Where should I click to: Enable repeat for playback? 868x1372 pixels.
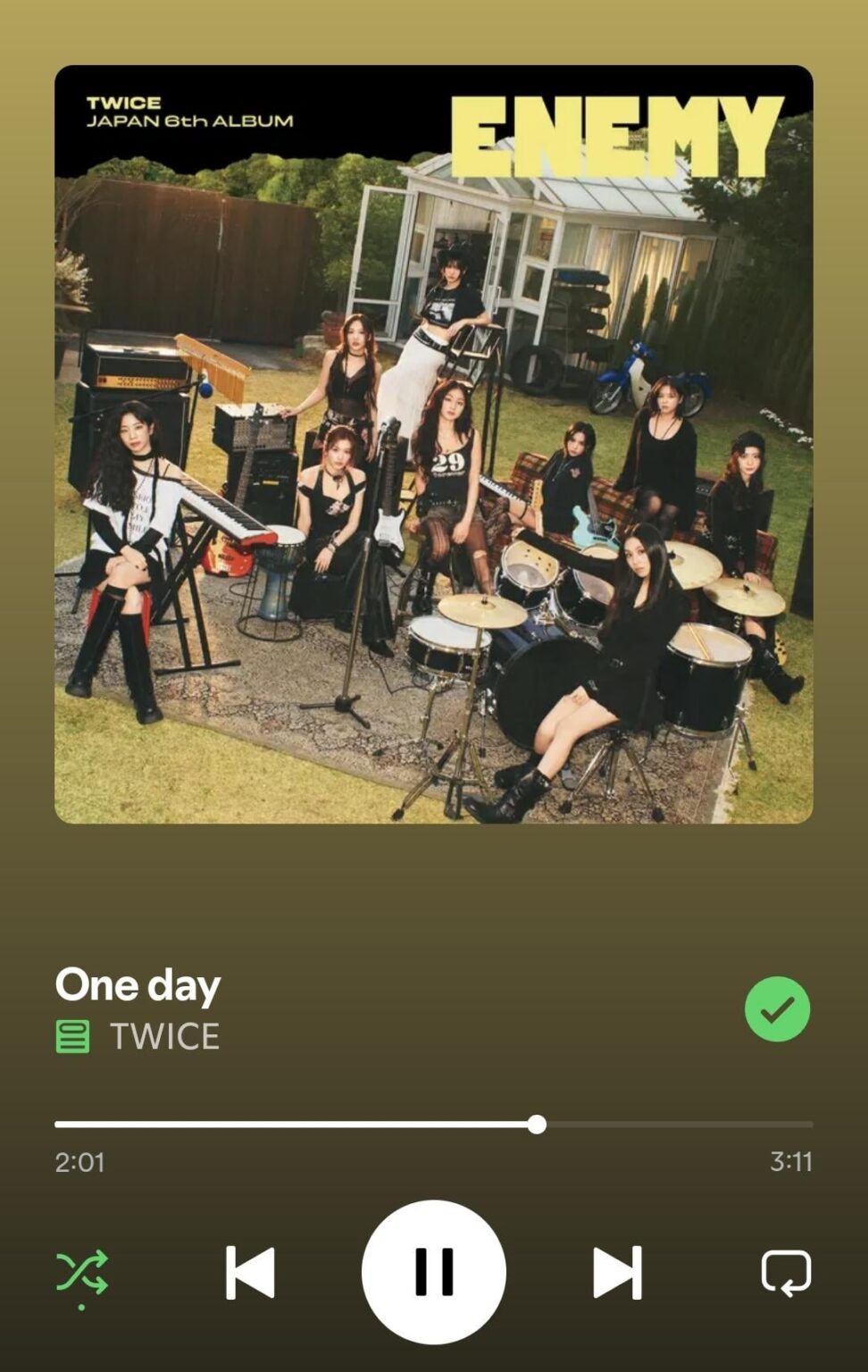tap(786, 1272)
